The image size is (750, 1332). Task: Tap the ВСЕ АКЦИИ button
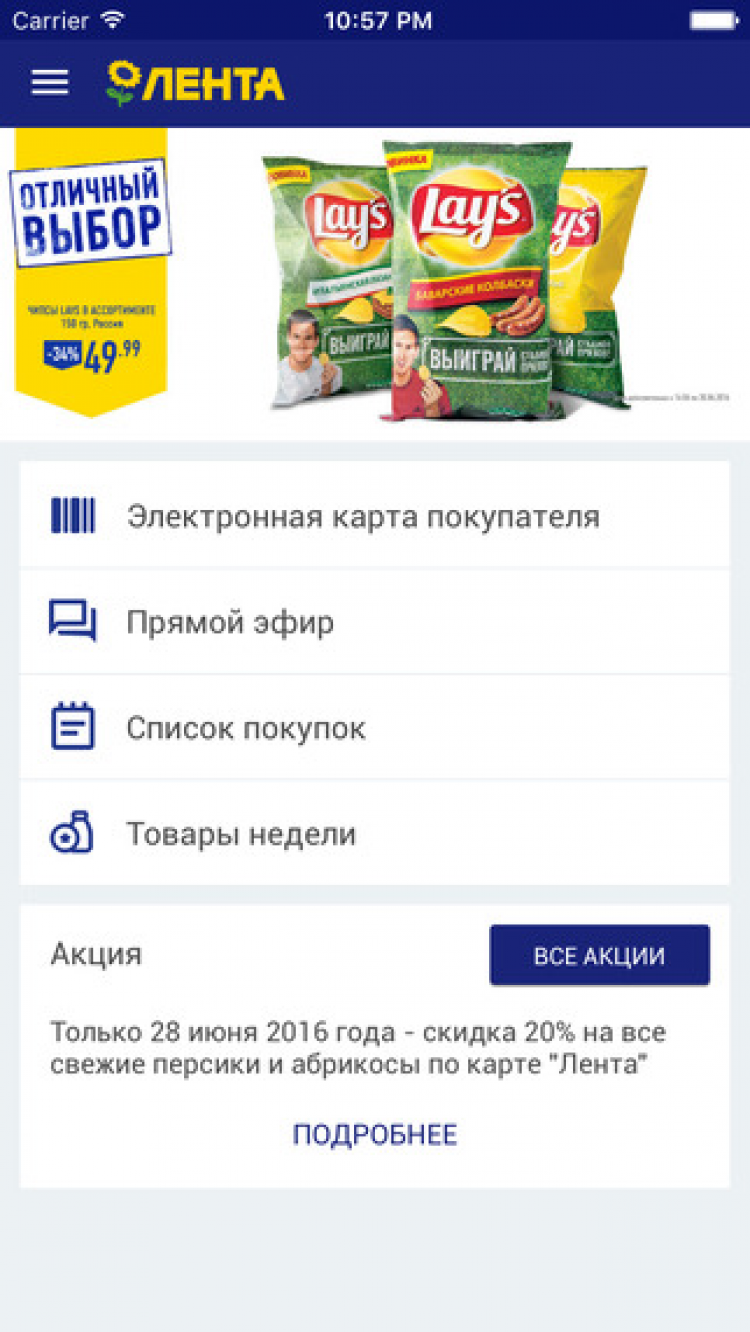click(599, 955)
